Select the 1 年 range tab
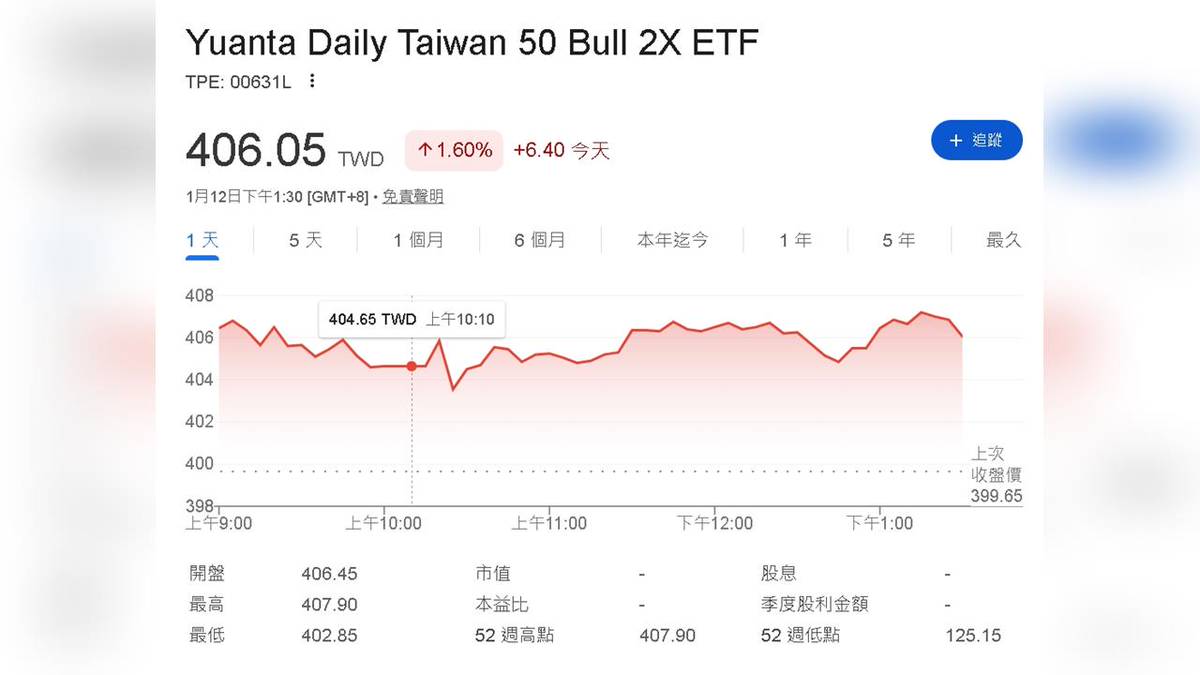The height and width of the screenshot is (675, 1200). click(x=796, y=240)
